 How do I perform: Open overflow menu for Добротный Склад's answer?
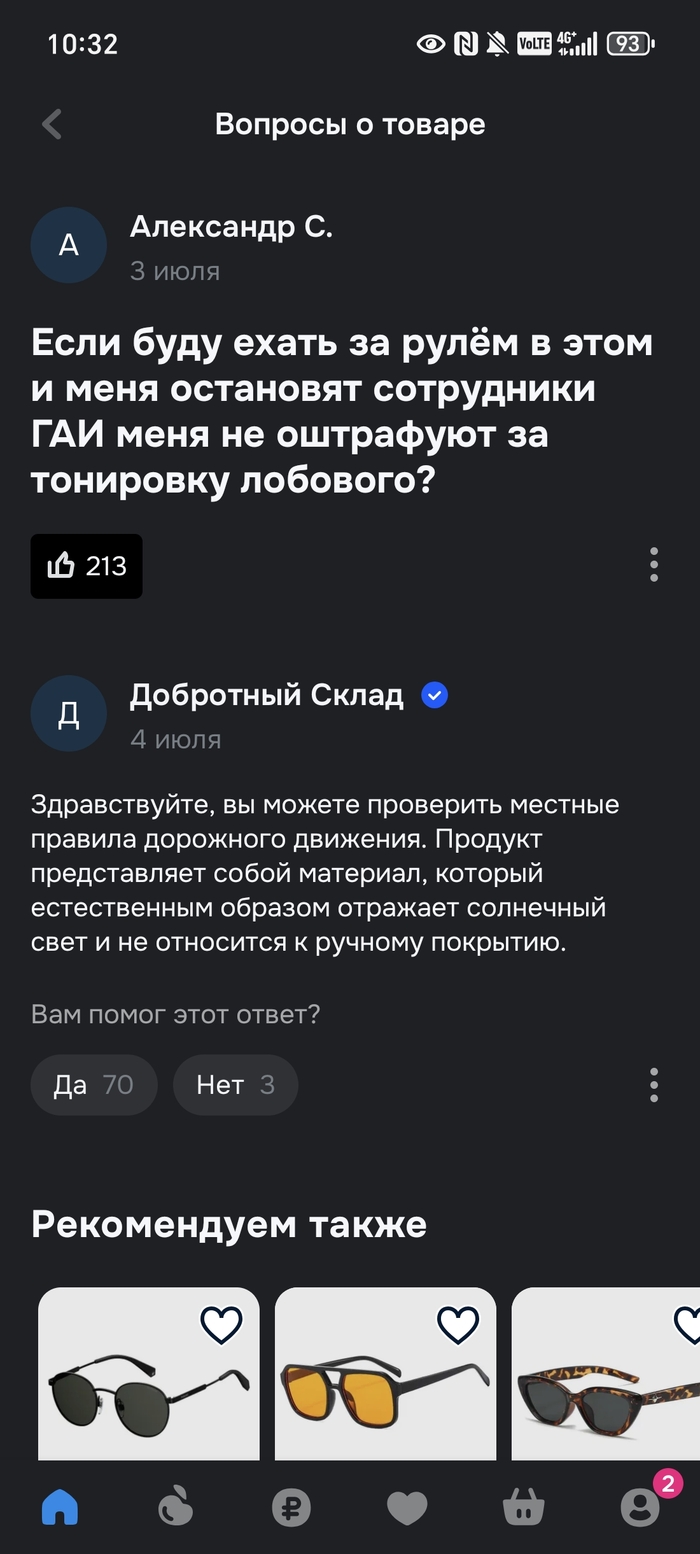[x=653, y=1085]
